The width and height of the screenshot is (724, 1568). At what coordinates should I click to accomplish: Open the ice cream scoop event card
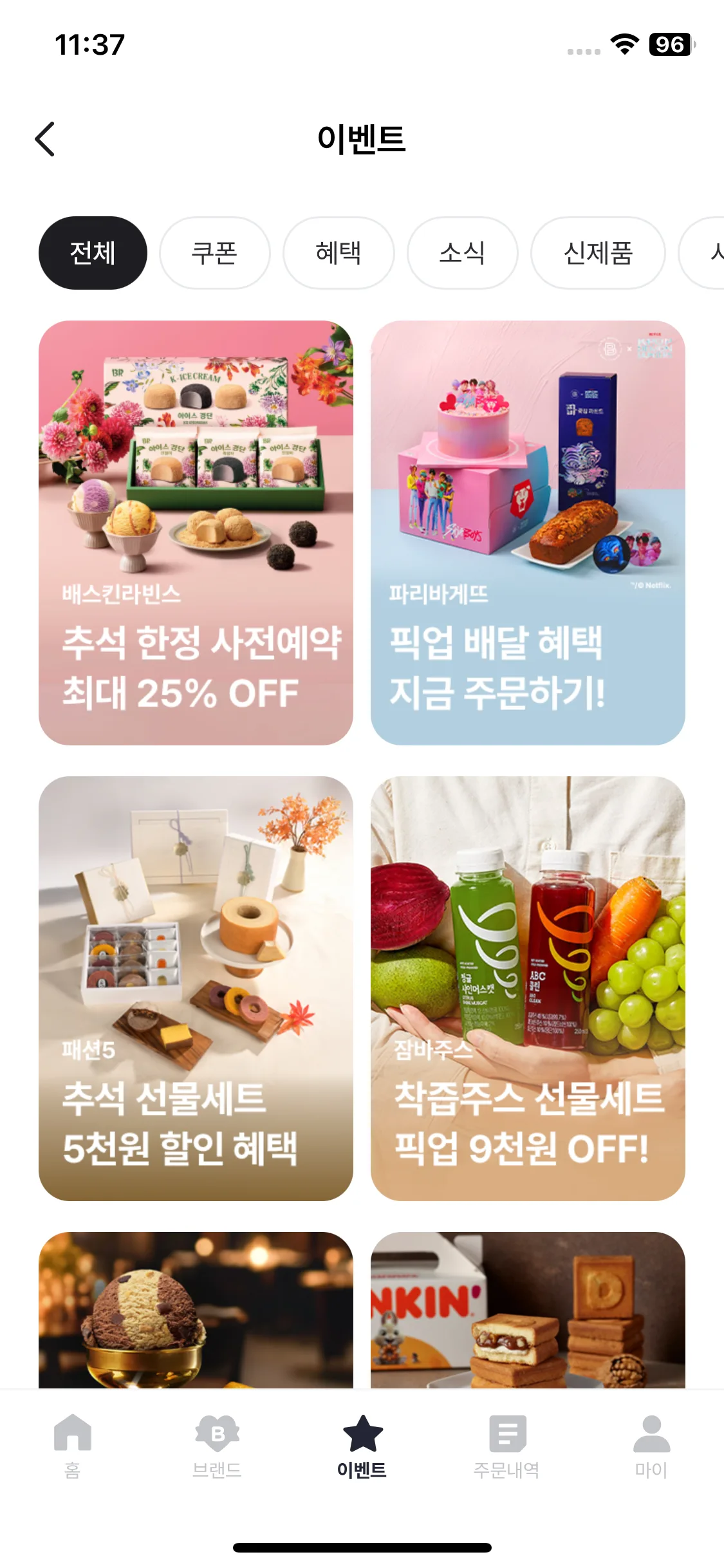click(196, 1310)
